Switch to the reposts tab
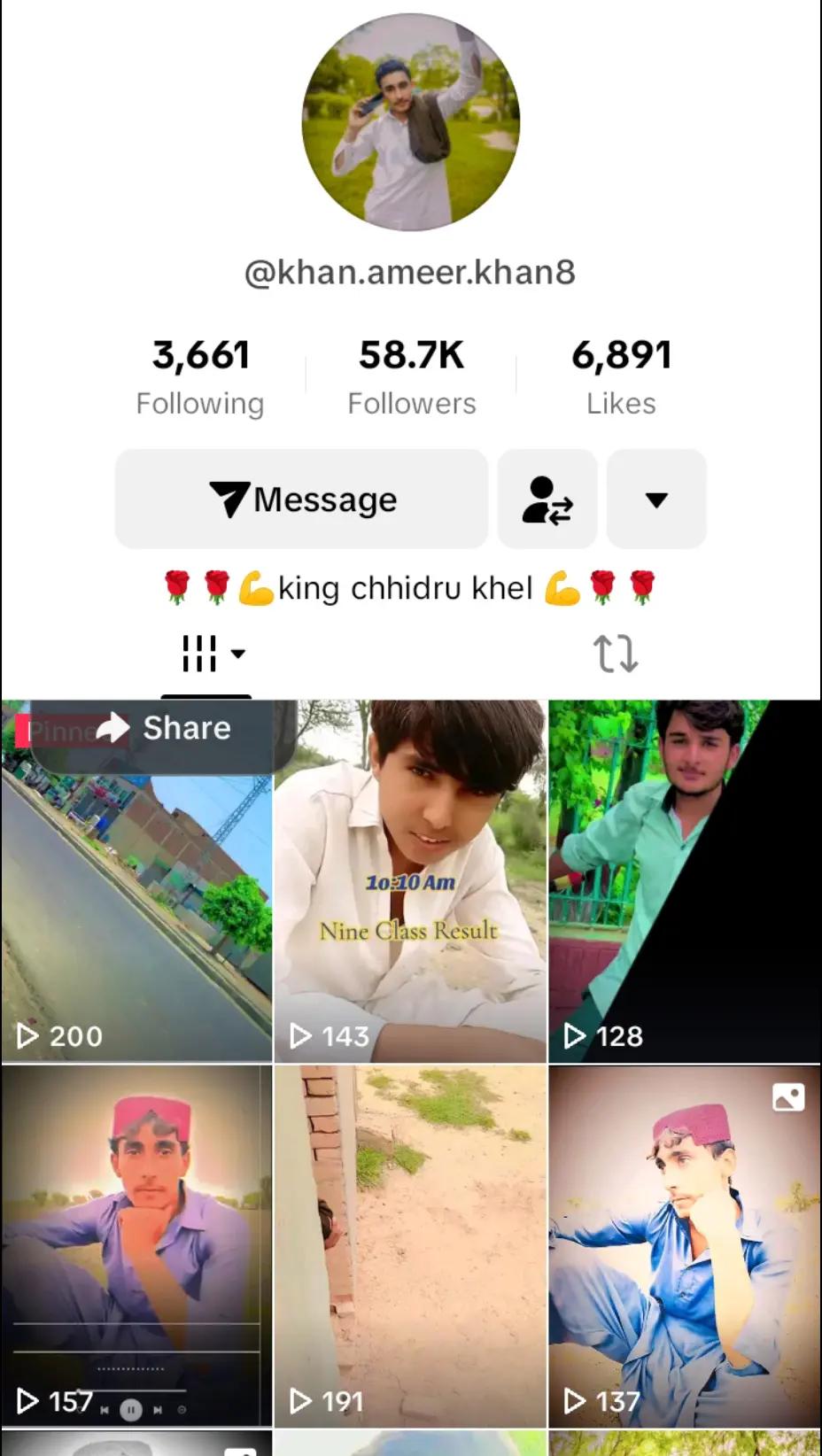The height and width of the screenshot is (1456, 822). pyautogui.click(x=615, y=654)
